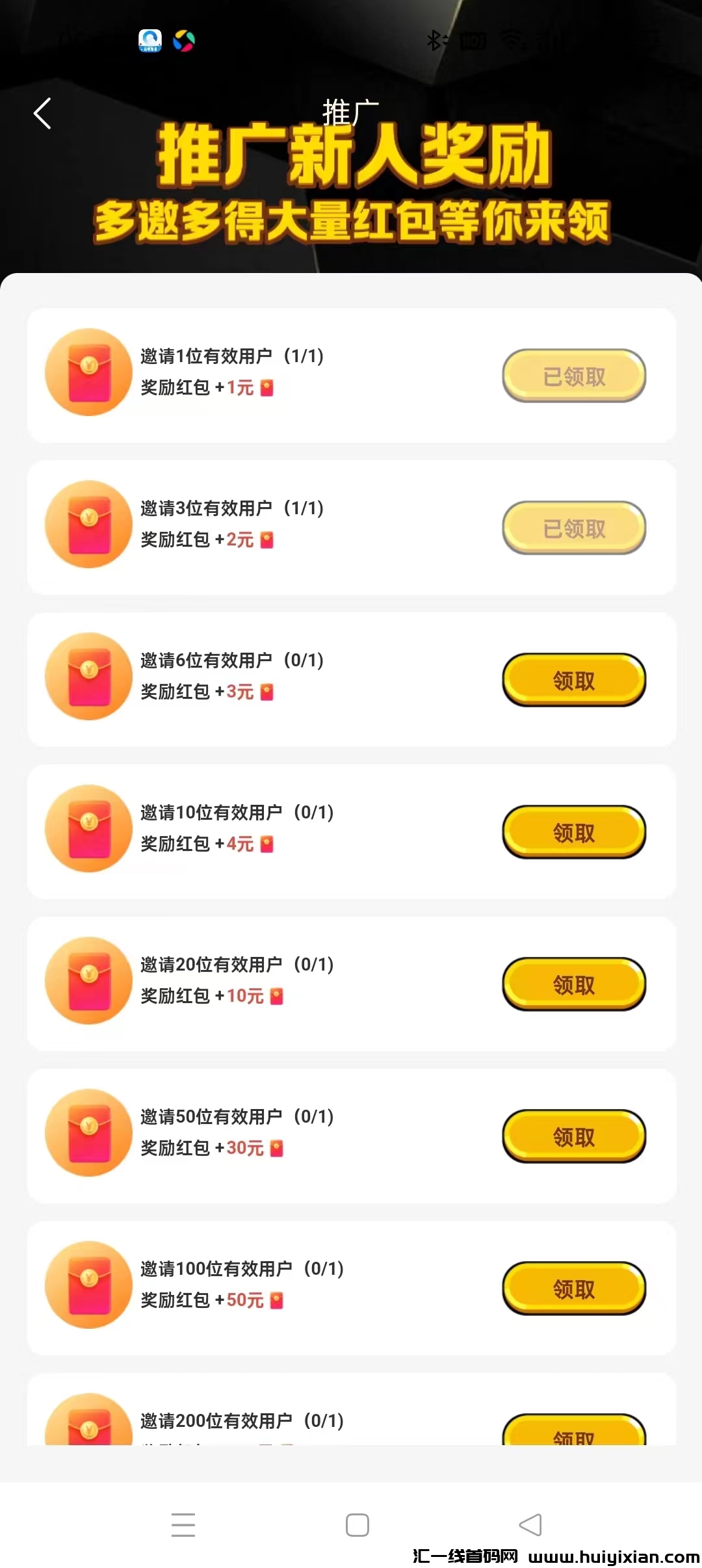Go back using the top-left arrow
Image resolution: width=702 pixels, height=1568 pixels.
tap(43, 114)
